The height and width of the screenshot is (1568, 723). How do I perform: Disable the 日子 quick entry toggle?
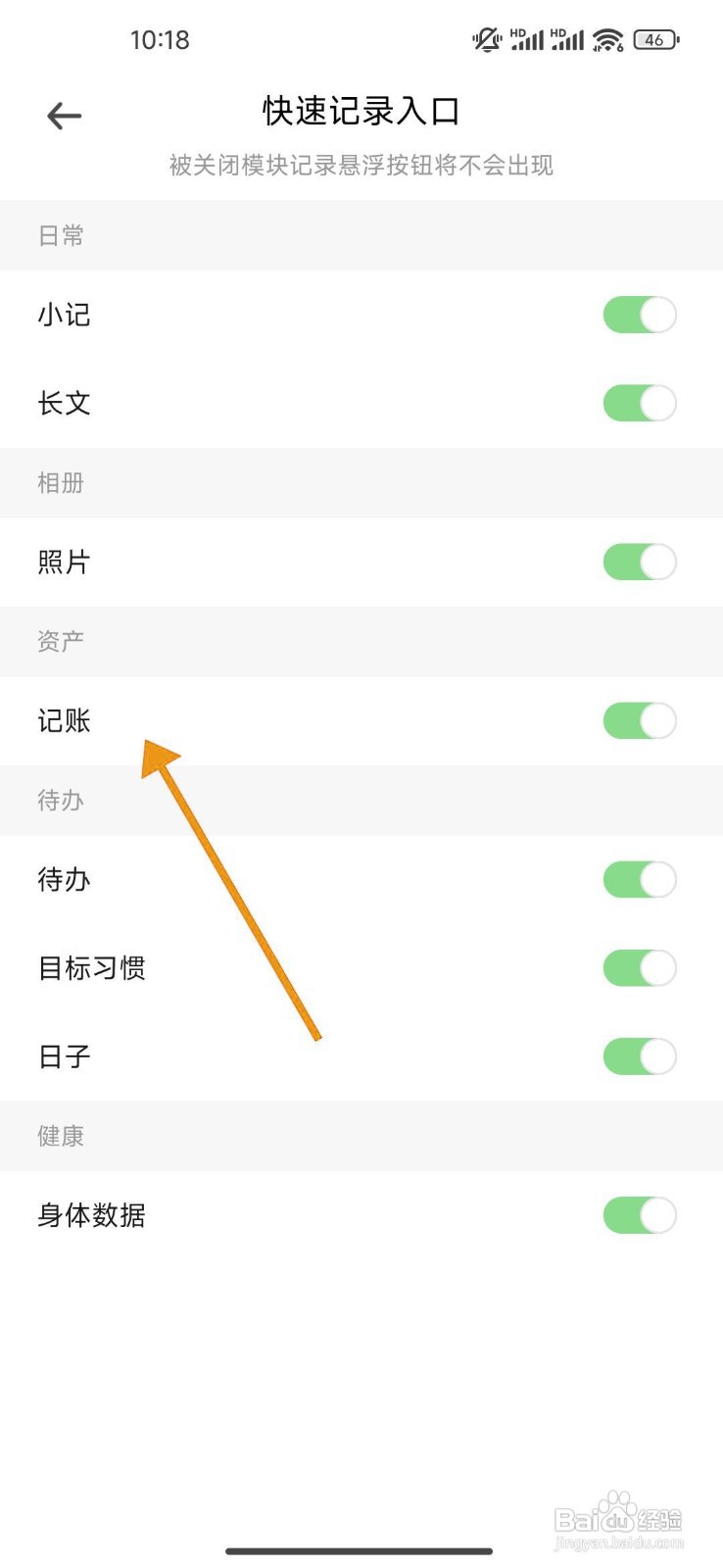click(639, 1055)
